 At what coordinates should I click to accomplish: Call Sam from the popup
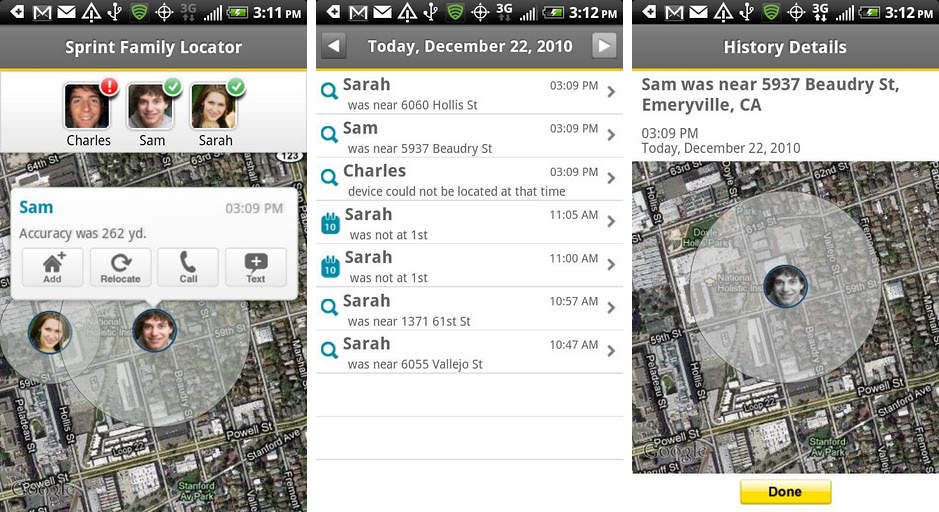point(188,267)
